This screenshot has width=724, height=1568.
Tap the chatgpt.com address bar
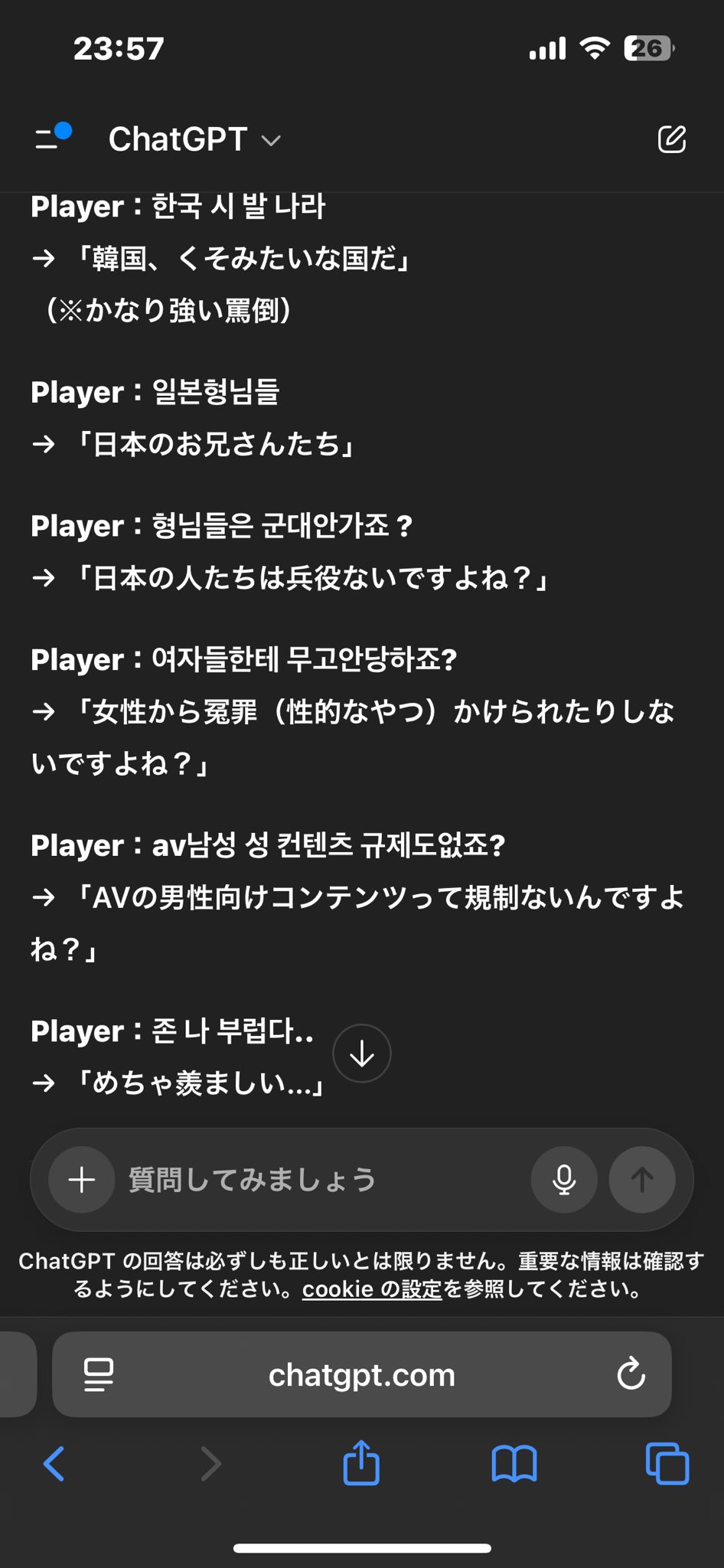click(361, 1375)
